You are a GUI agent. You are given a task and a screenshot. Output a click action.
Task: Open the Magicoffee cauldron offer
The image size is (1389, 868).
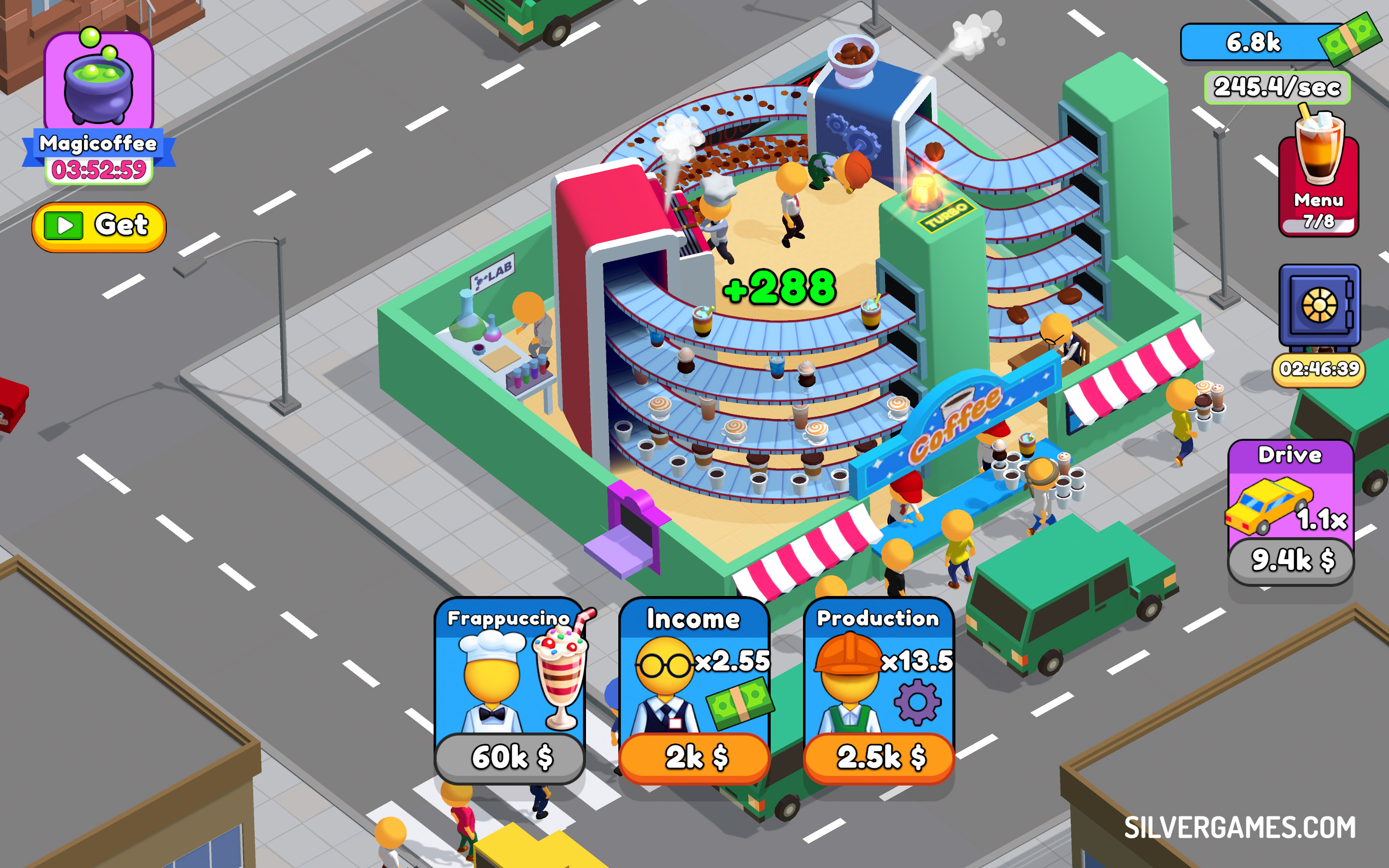(99, 81)
